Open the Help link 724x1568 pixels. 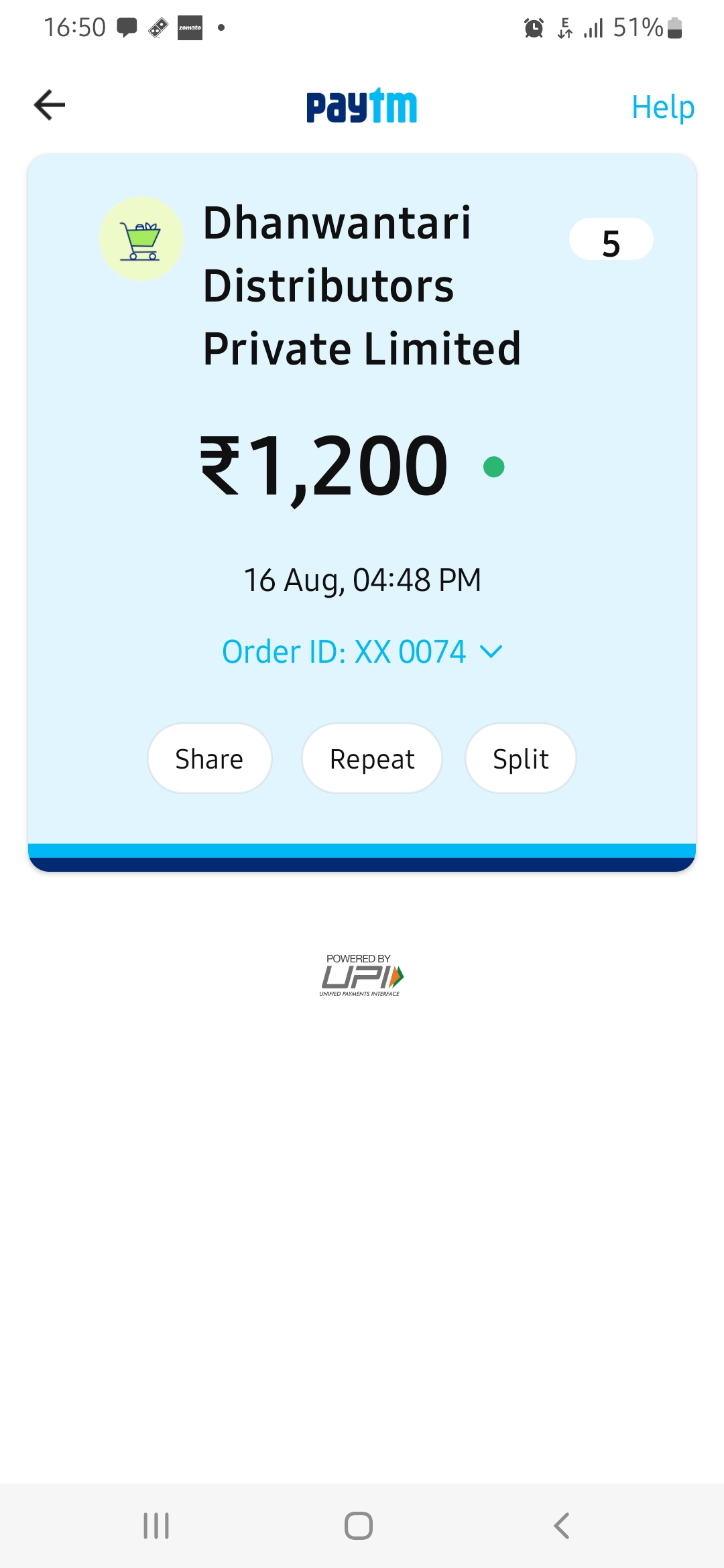click(x=662, y=107)
